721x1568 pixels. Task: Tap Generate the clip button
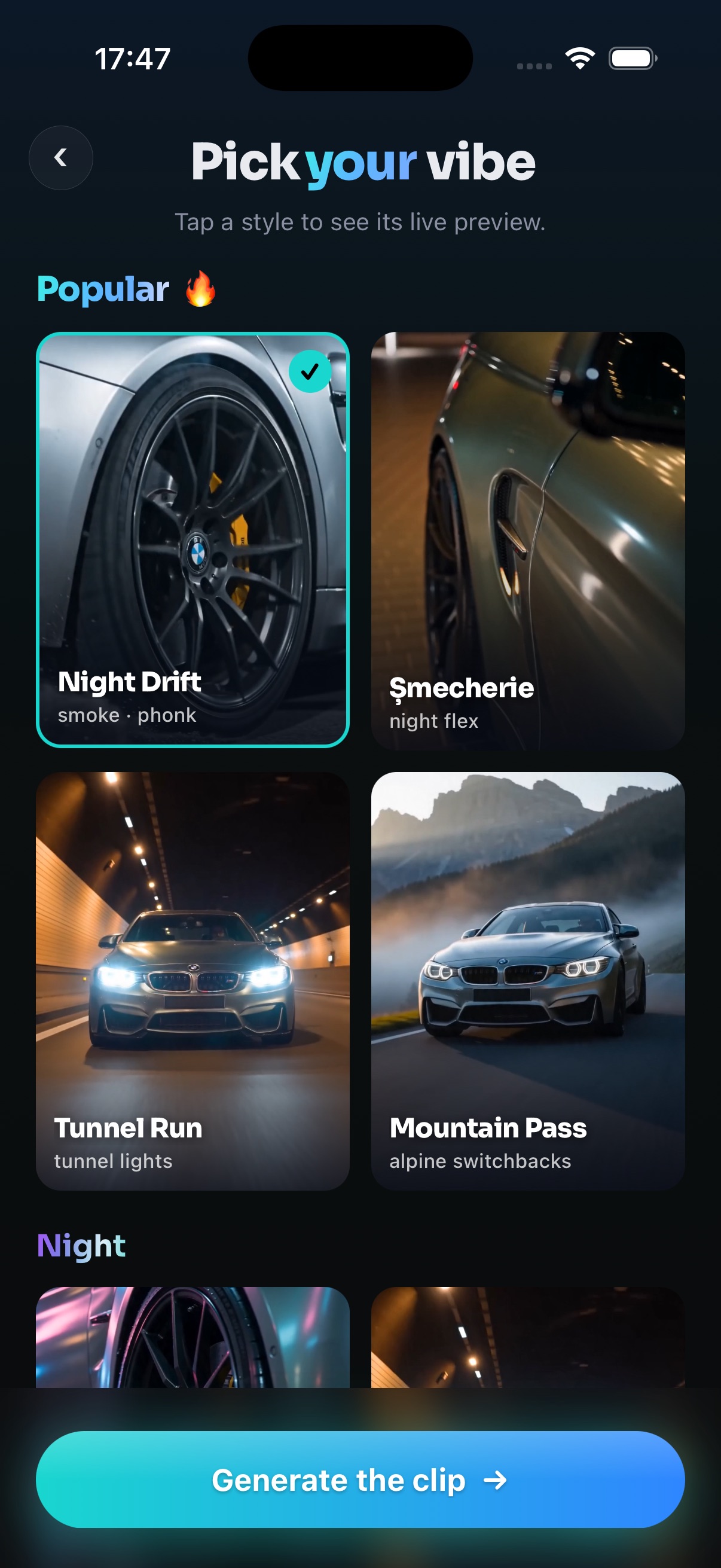click(x=360, y=1479)
